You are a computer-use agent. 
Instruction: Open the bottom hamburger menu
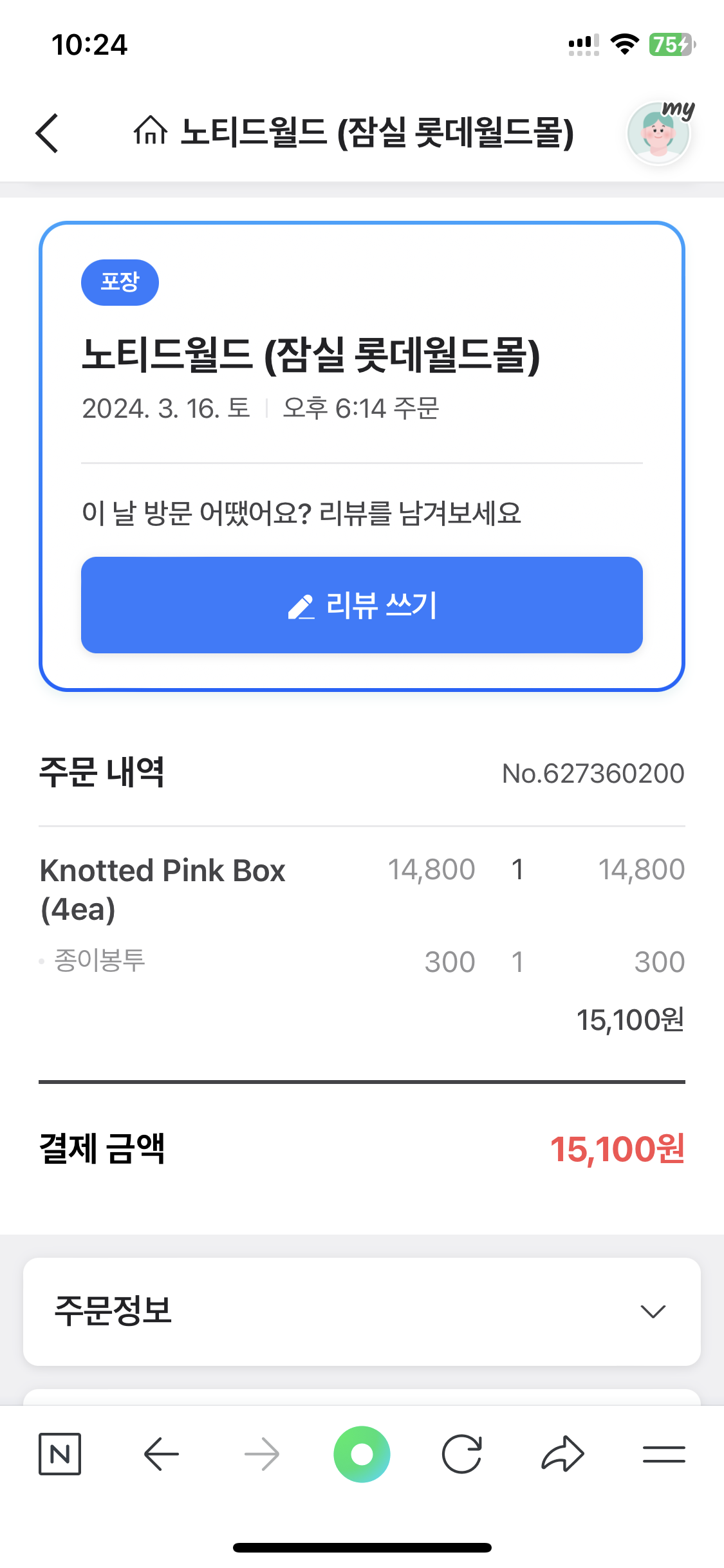click(x=664, y=1453)
